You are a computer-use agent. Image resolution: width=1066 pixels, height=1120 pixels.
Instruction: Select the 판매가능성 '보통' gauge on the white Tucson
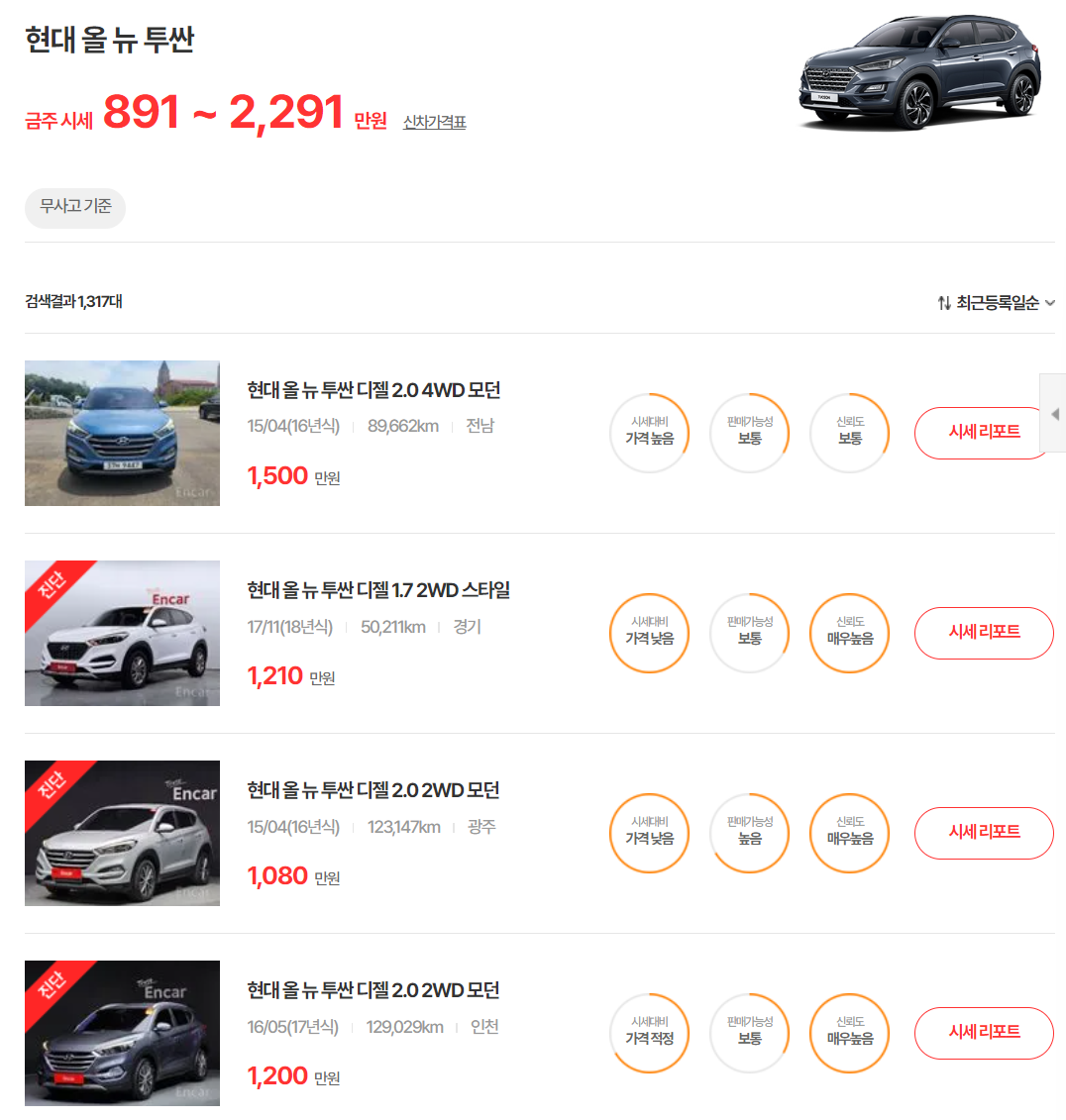(749, 633)
